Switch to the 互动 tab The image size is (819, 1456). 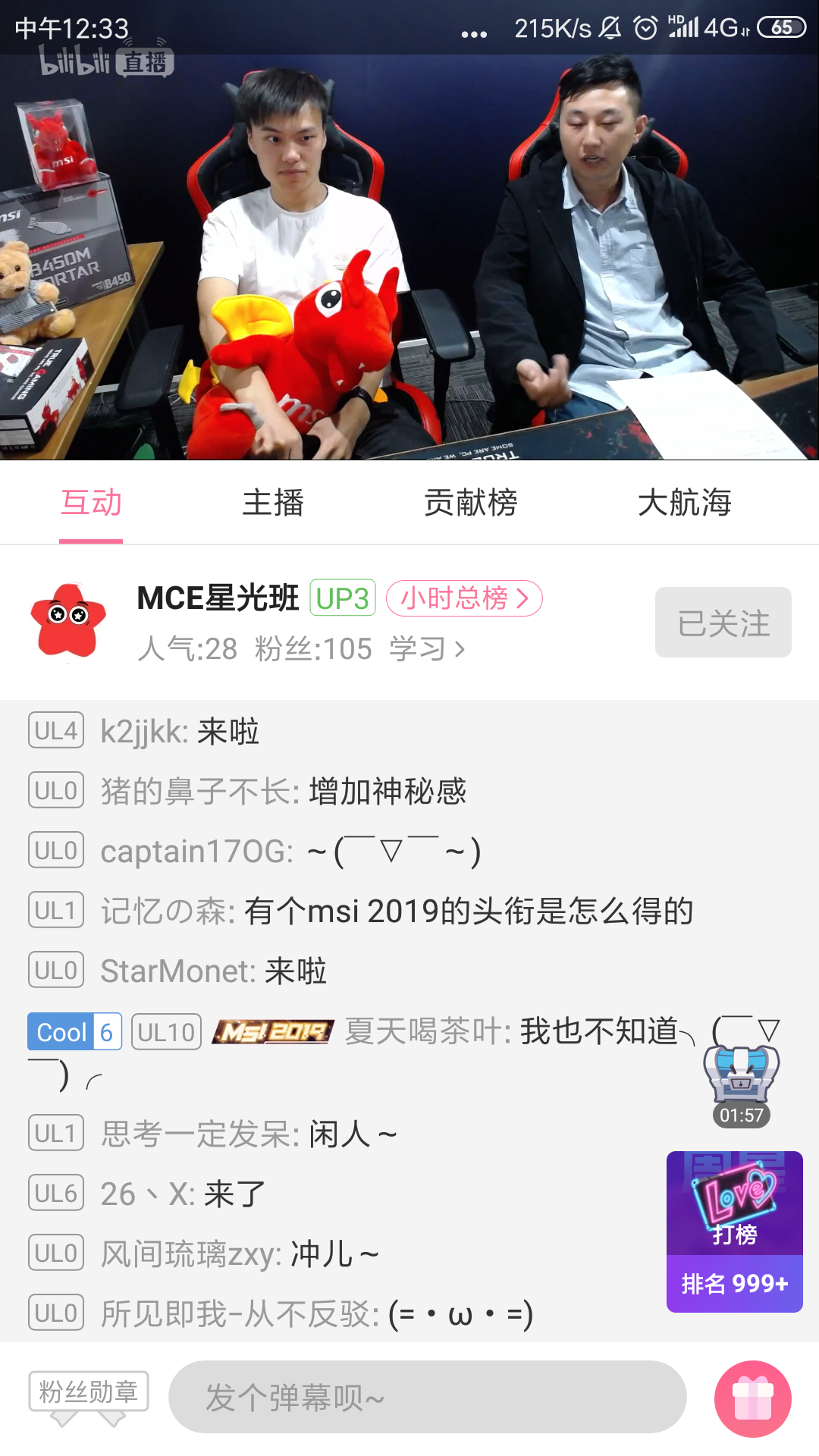[91, 503]
